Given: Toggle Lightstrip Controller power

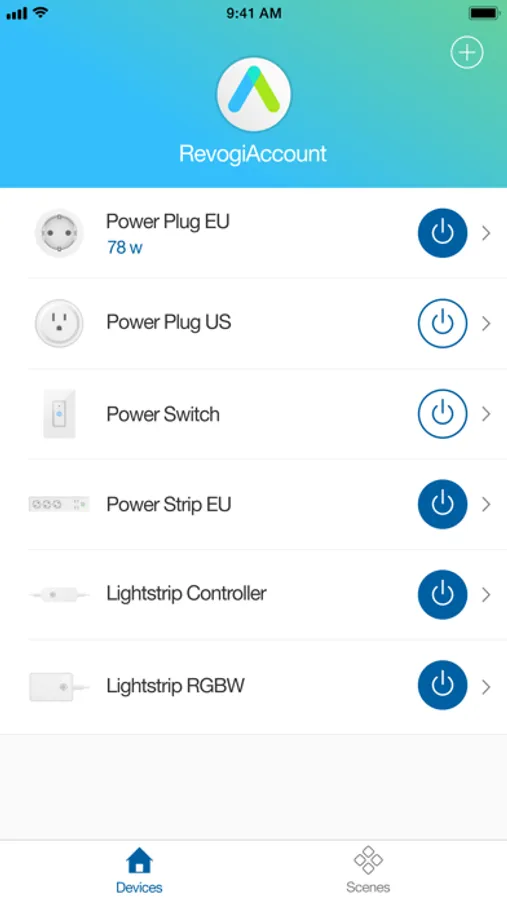Looking at the screenshot, I should click(x=442, y=595).
